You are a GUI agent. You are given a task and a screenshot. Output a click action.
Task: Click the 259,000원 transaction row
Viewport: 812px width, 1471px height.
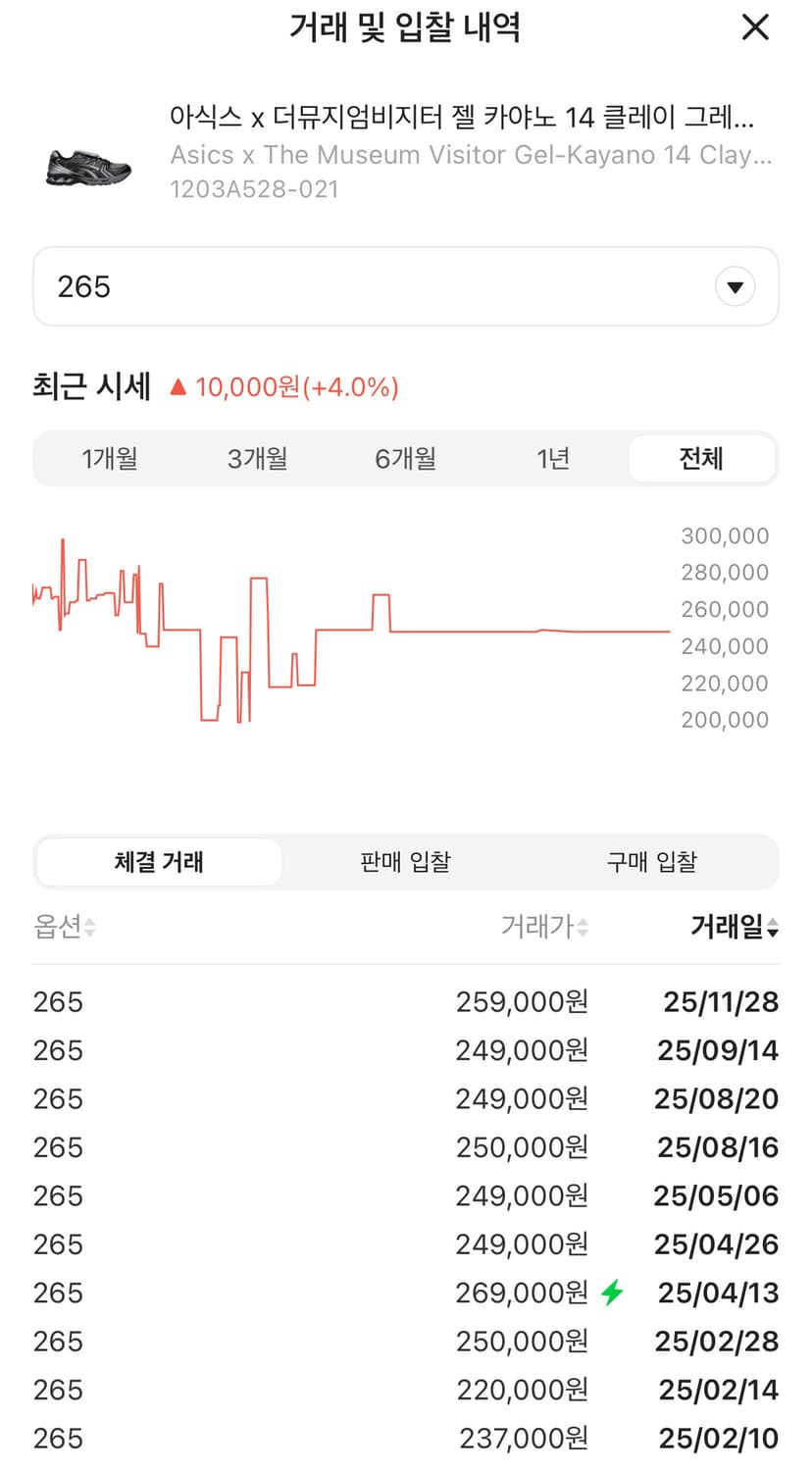click(x=405, y=1001)
